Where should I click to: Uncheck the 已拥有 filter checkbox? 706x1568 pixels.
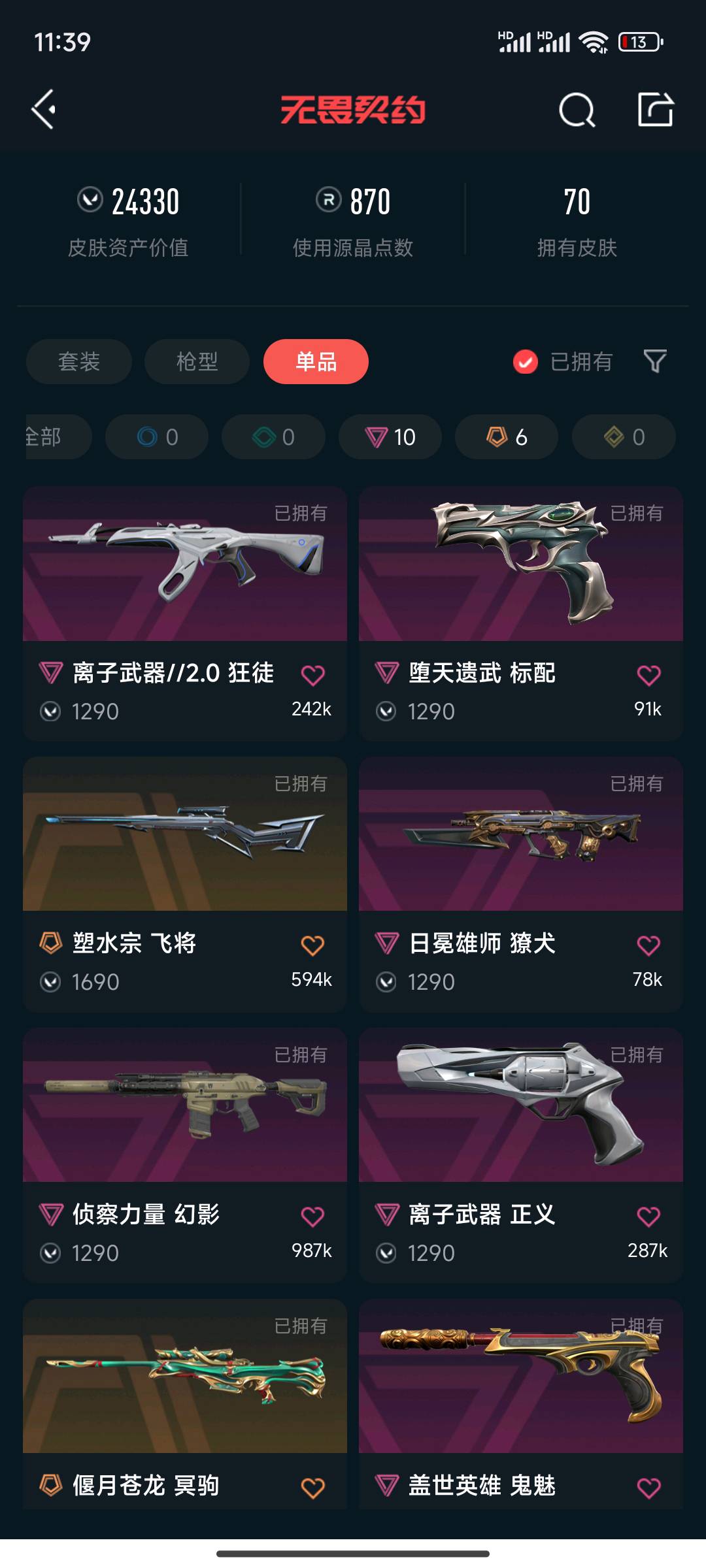[x=526, y=361]
